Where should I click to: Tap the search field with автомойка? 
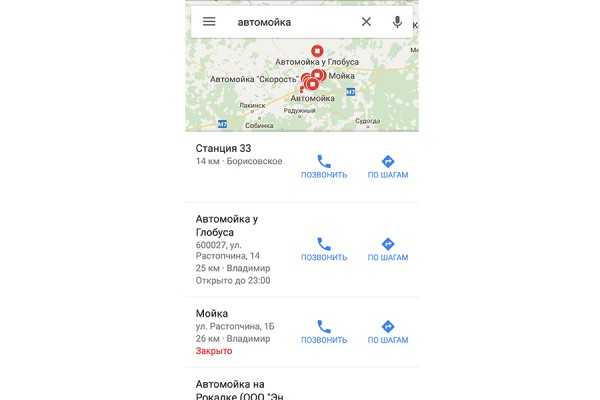point(290,22)
